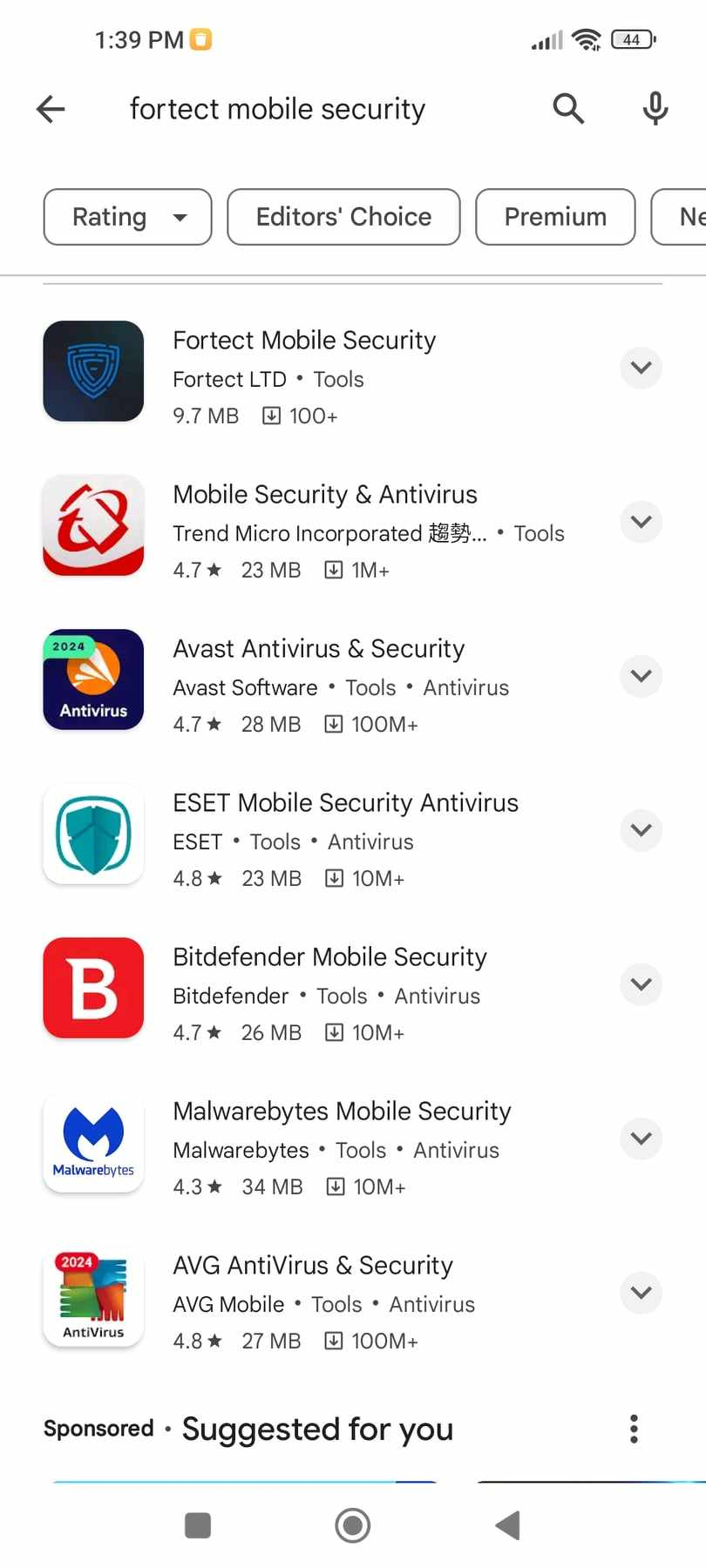
Task: Open the Rating filter dropdown
Action: 127,217
